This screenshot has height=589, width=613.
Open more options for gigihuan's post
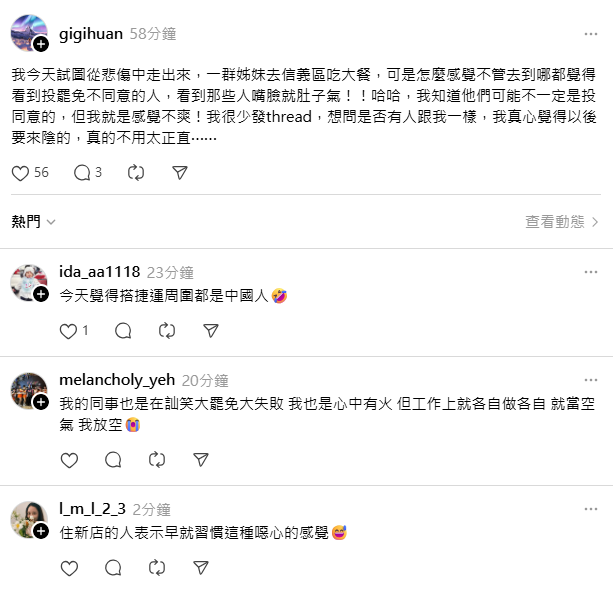coord(591,34)
